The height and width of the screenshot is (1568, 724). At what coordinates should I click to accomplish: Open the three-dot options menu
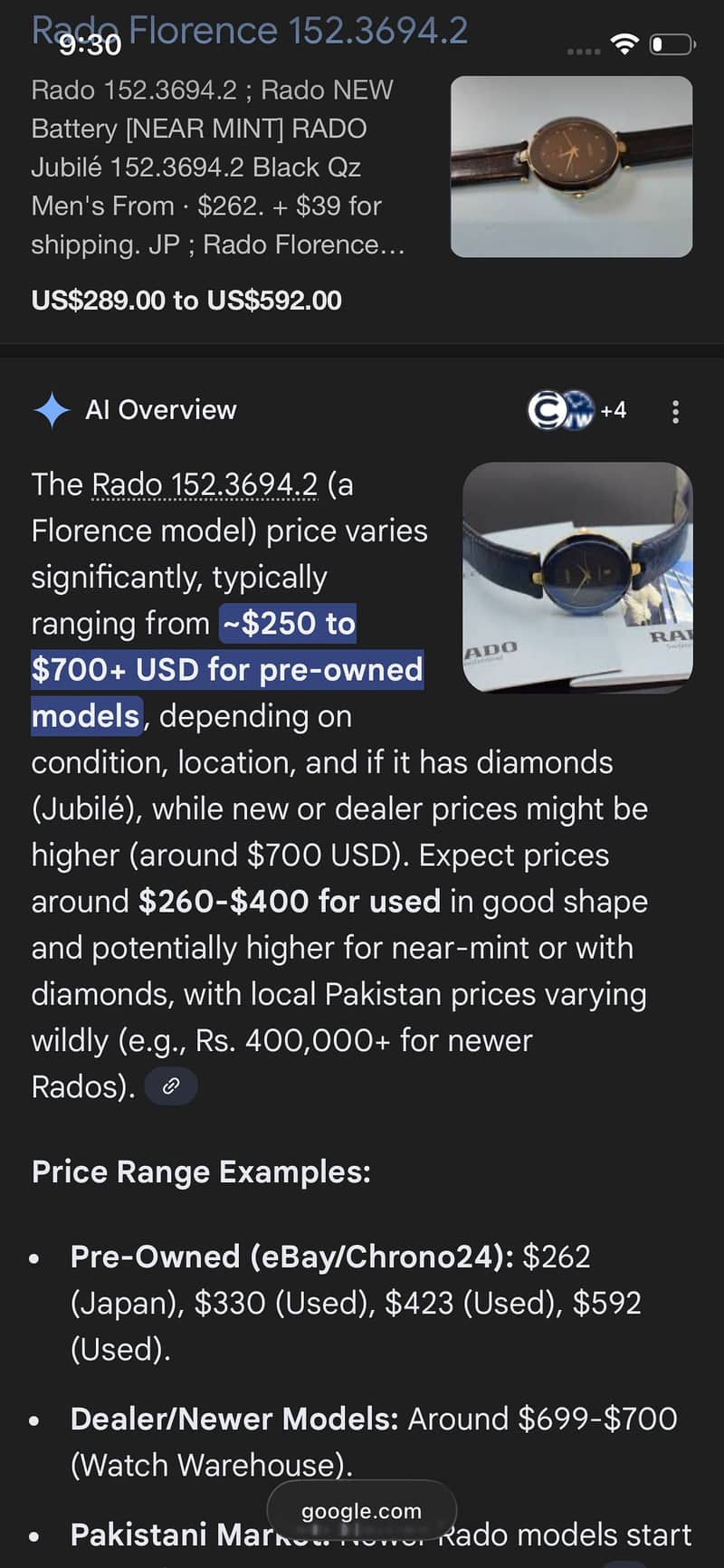(x=675, y=411)
